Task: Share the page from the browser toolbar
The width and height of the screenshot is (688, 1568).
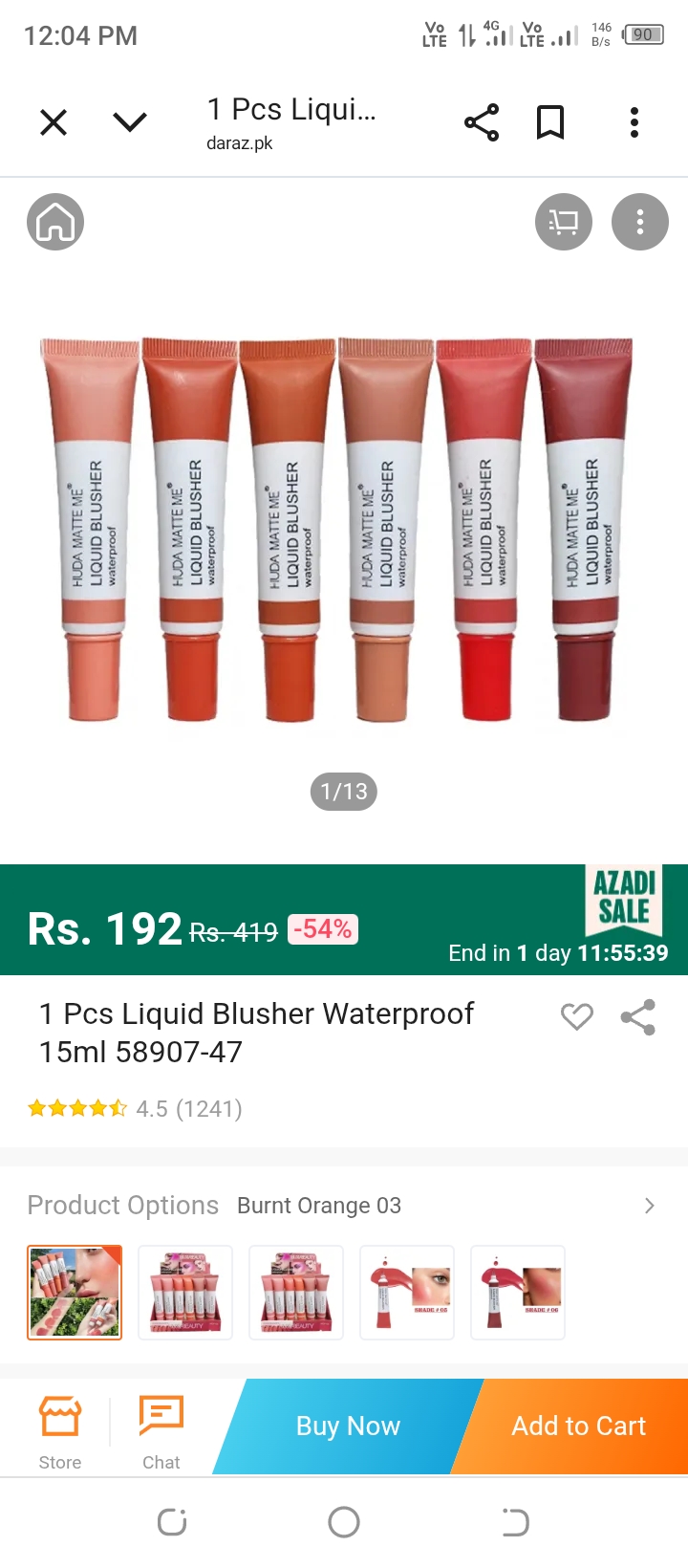Action: [x=482, y=122]
